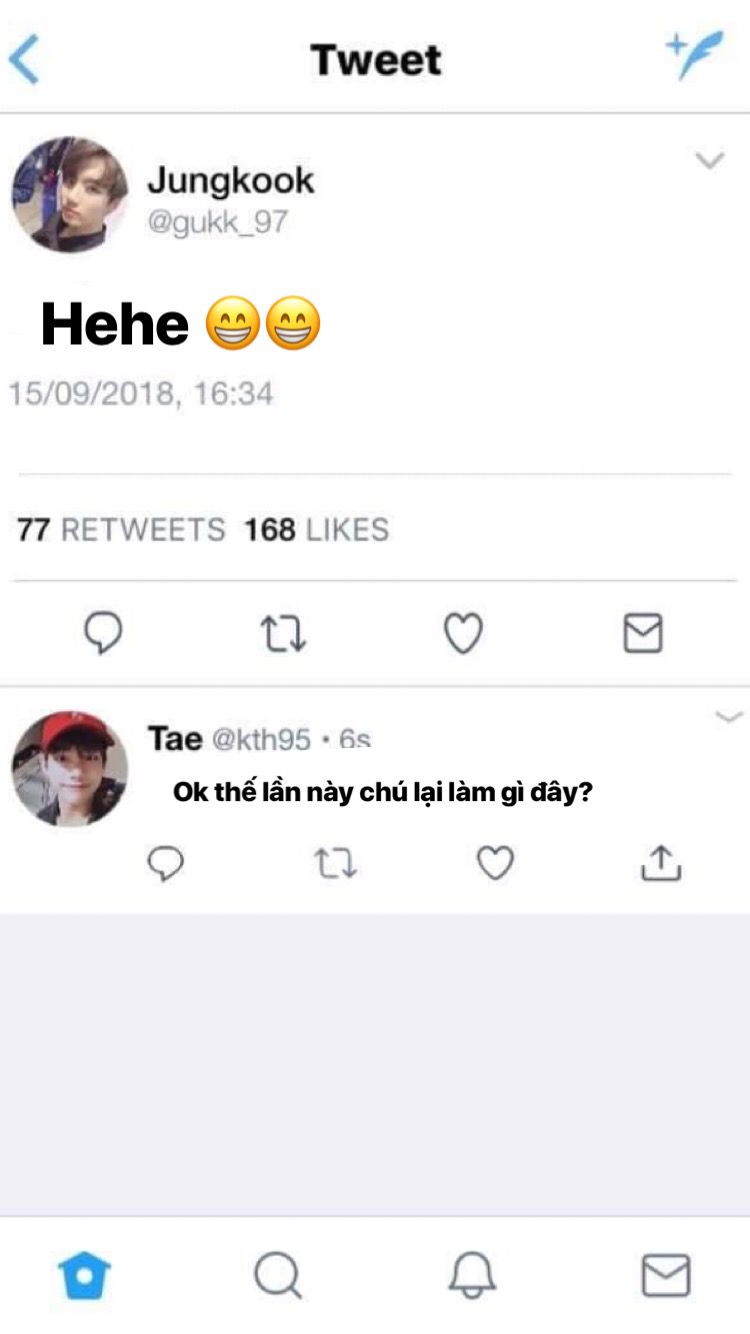Image resolution: width=750 pixels, height=1334 pixels.
Task: Go back from the Tweet screen
Action: tap(24, 60)
